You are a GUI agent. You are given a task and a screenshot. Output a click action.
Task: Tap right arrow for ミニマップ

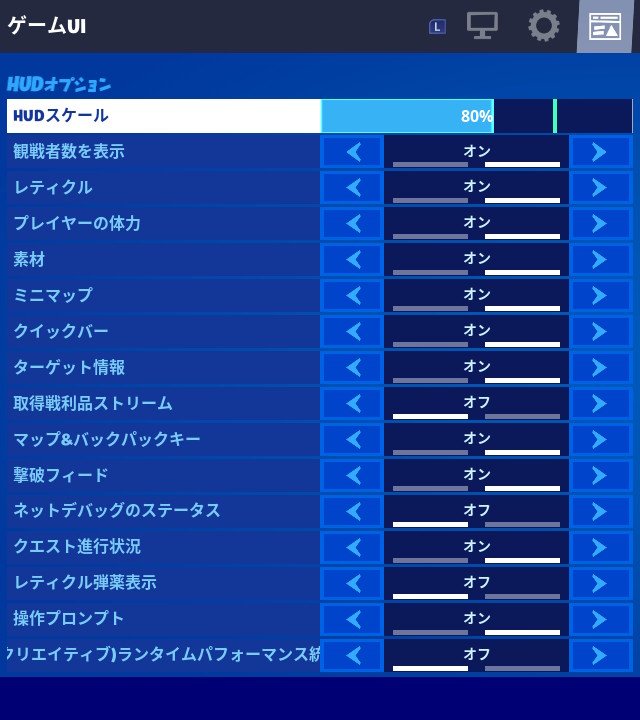tap(600, 296)
